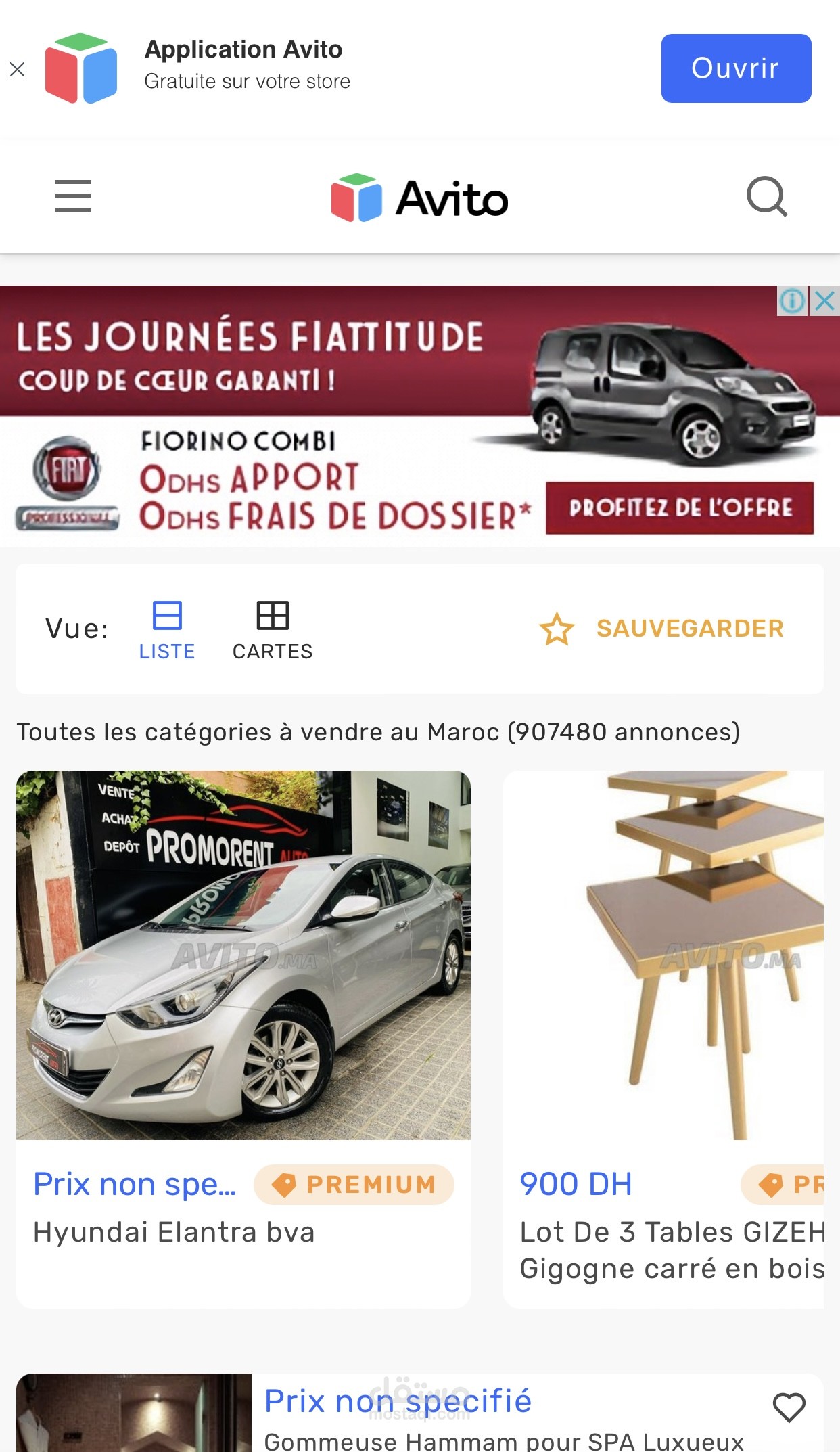Favorite the Gommeuse Hammam listing
Viewport: 840px width, 1452px height.
(789, 1407)
